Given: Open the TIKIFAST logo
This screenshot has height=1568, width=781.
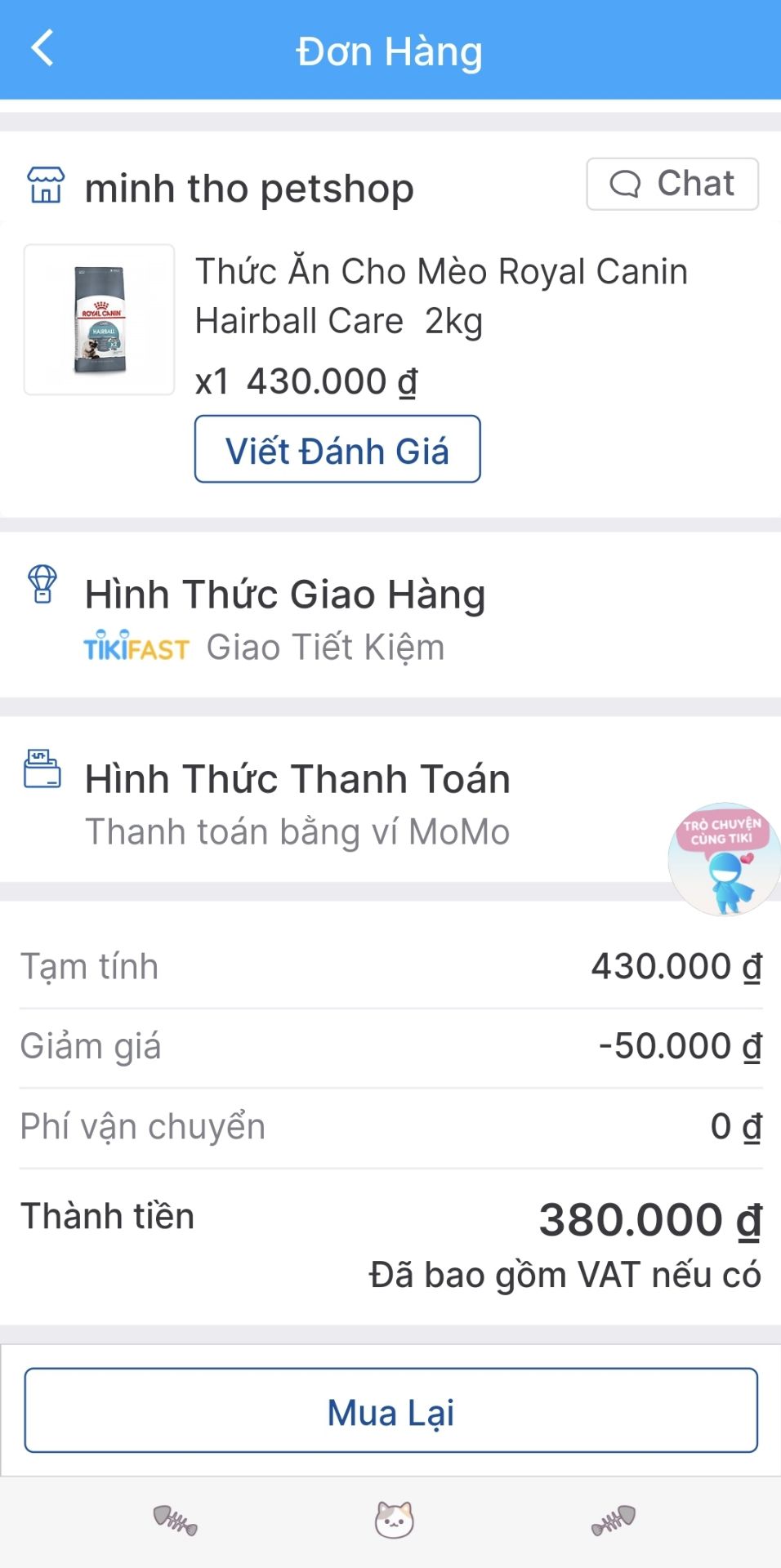Looking at the screenshot, I should [x=135, y=648].
